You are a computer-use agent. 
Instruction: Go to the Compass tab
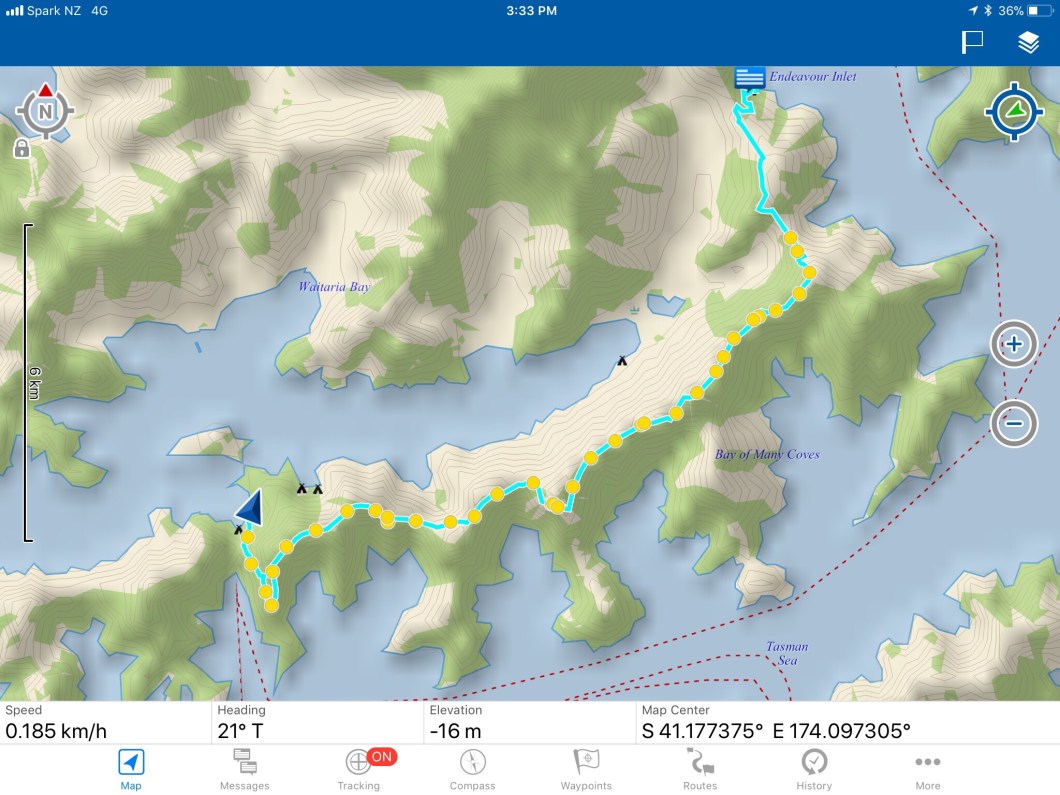[473, 769]
